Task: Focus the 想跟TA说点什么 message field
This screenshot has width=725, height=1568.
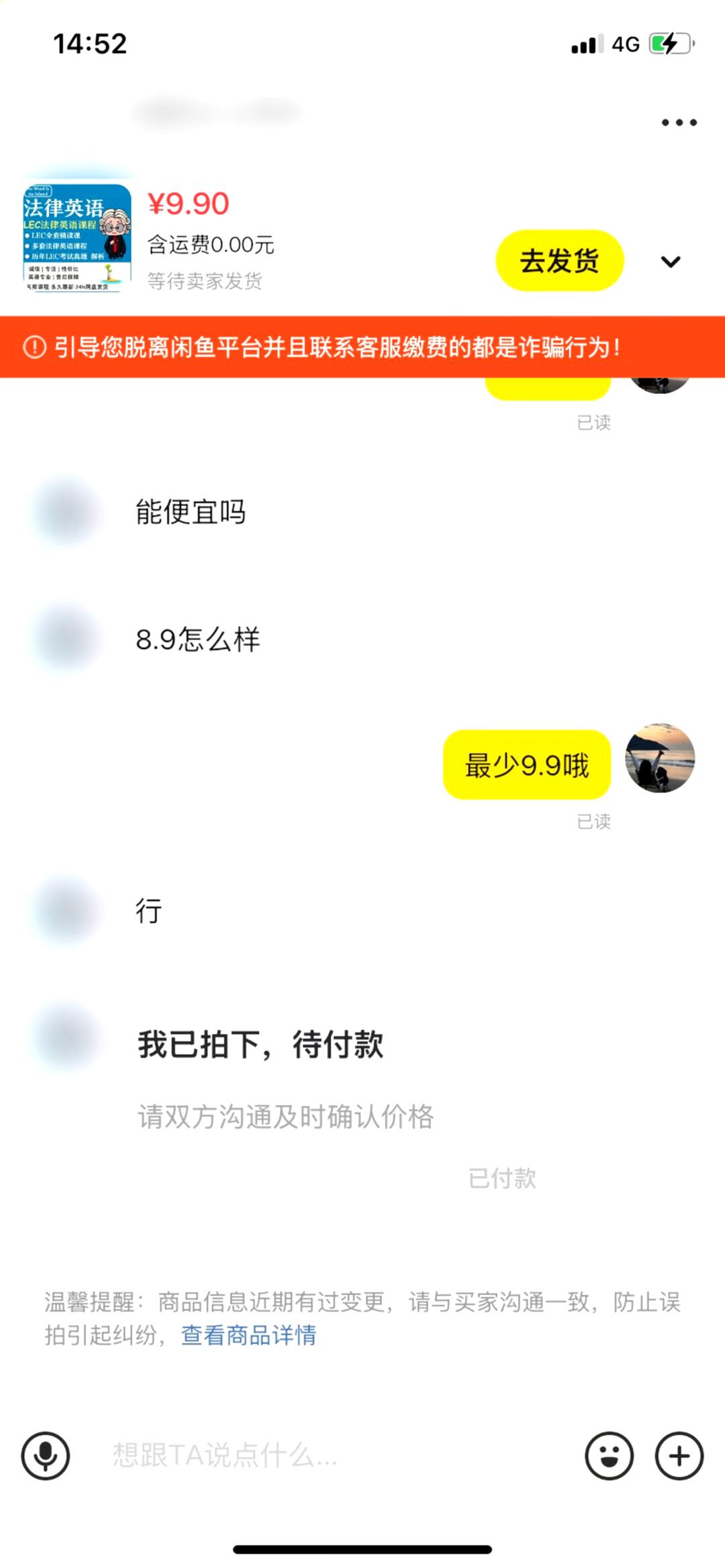Action: 322,1456
